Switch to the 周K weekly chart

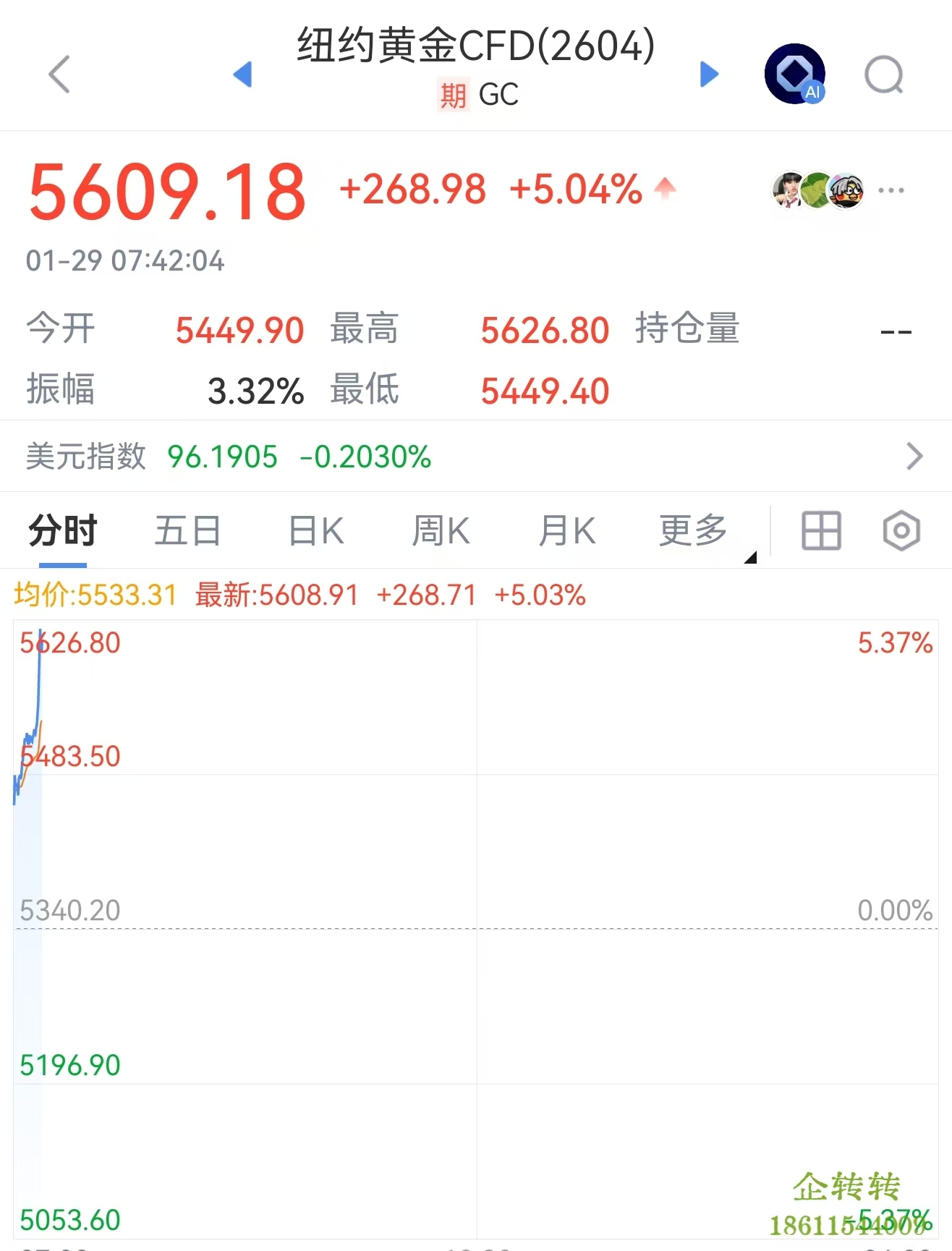click(x=440, y=530)
